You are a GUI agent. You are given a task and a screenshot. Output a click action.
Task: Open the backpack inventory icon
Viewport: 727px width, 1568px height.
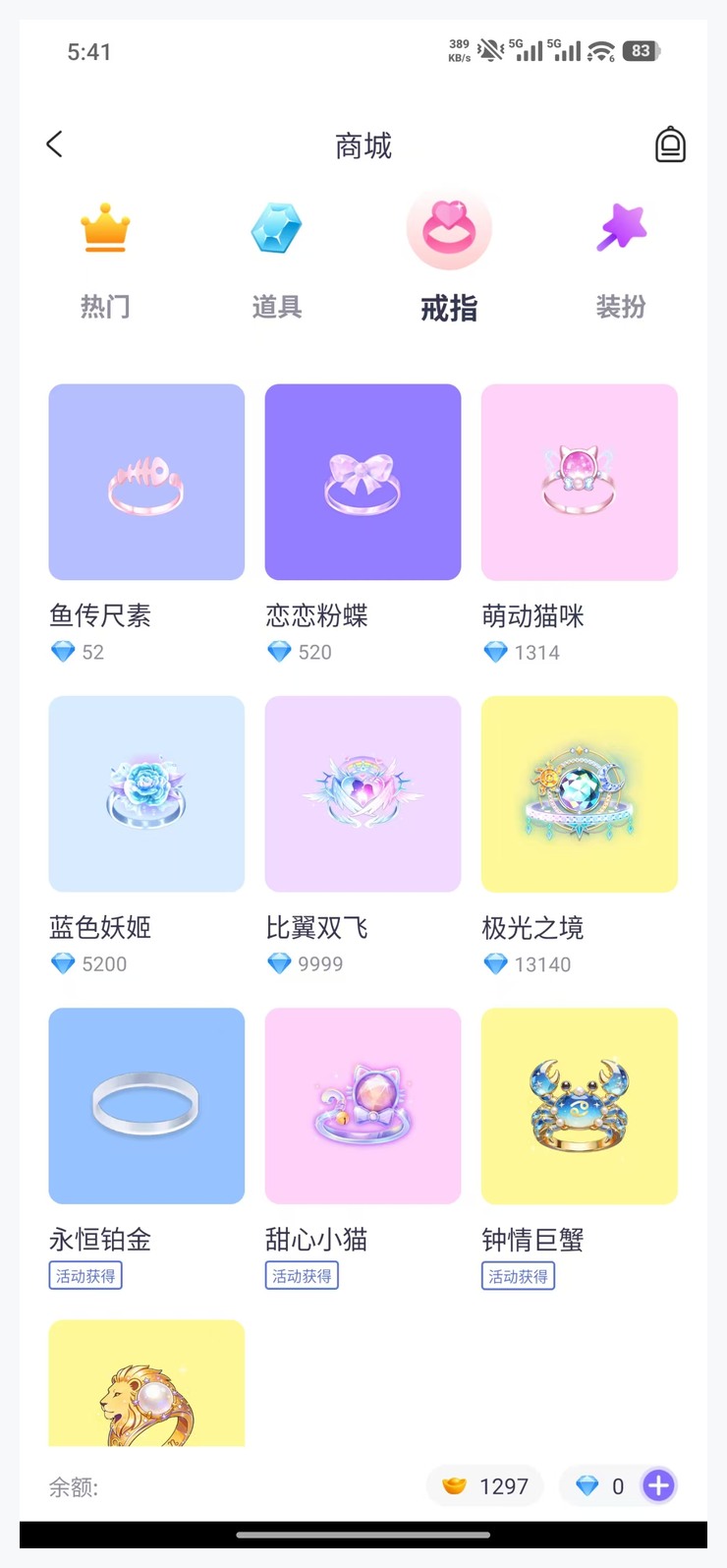[x=670, y=145]
